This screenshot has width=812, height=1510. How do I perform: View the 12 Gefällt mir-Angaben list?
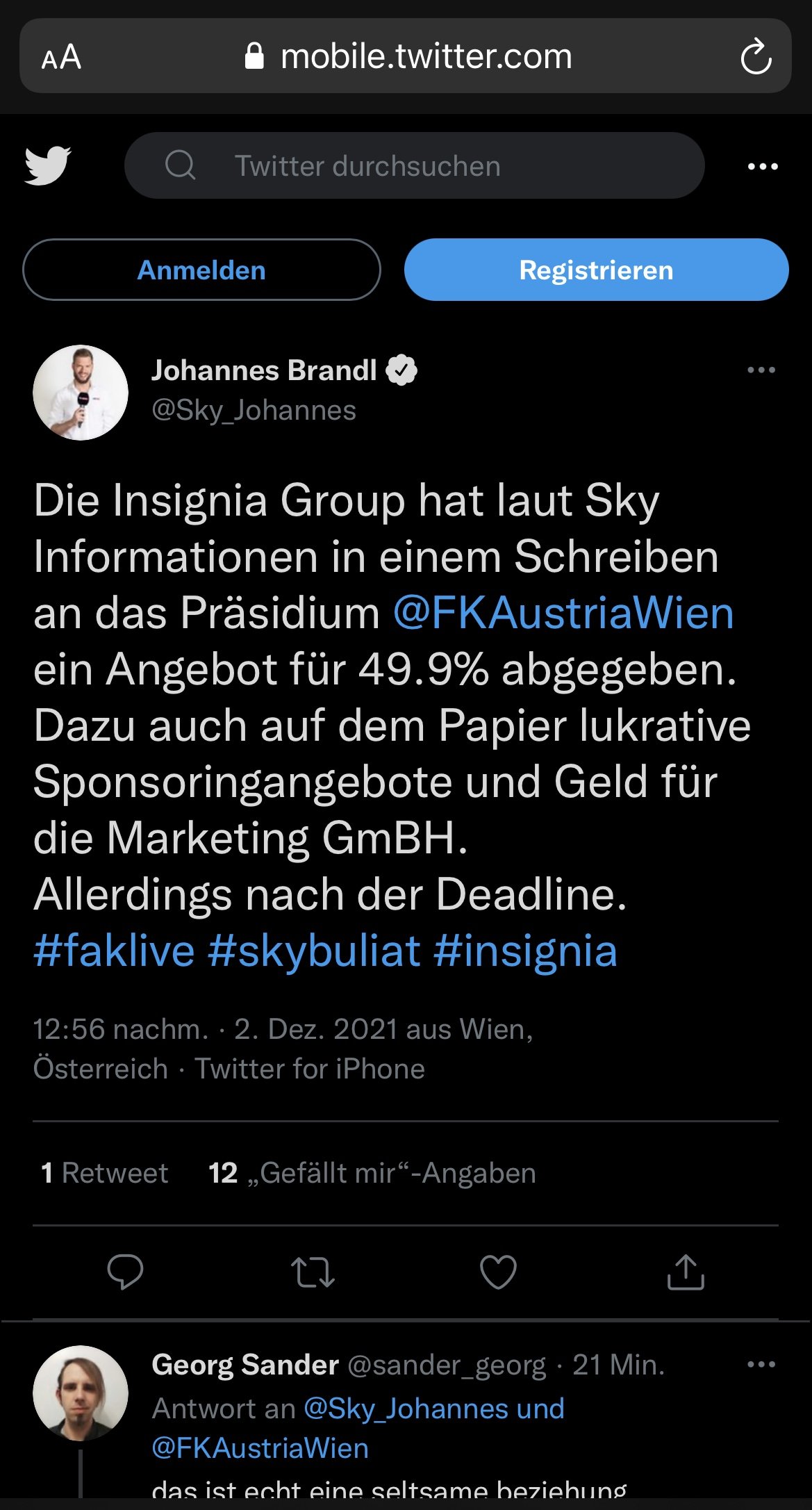click(372, 1173)
